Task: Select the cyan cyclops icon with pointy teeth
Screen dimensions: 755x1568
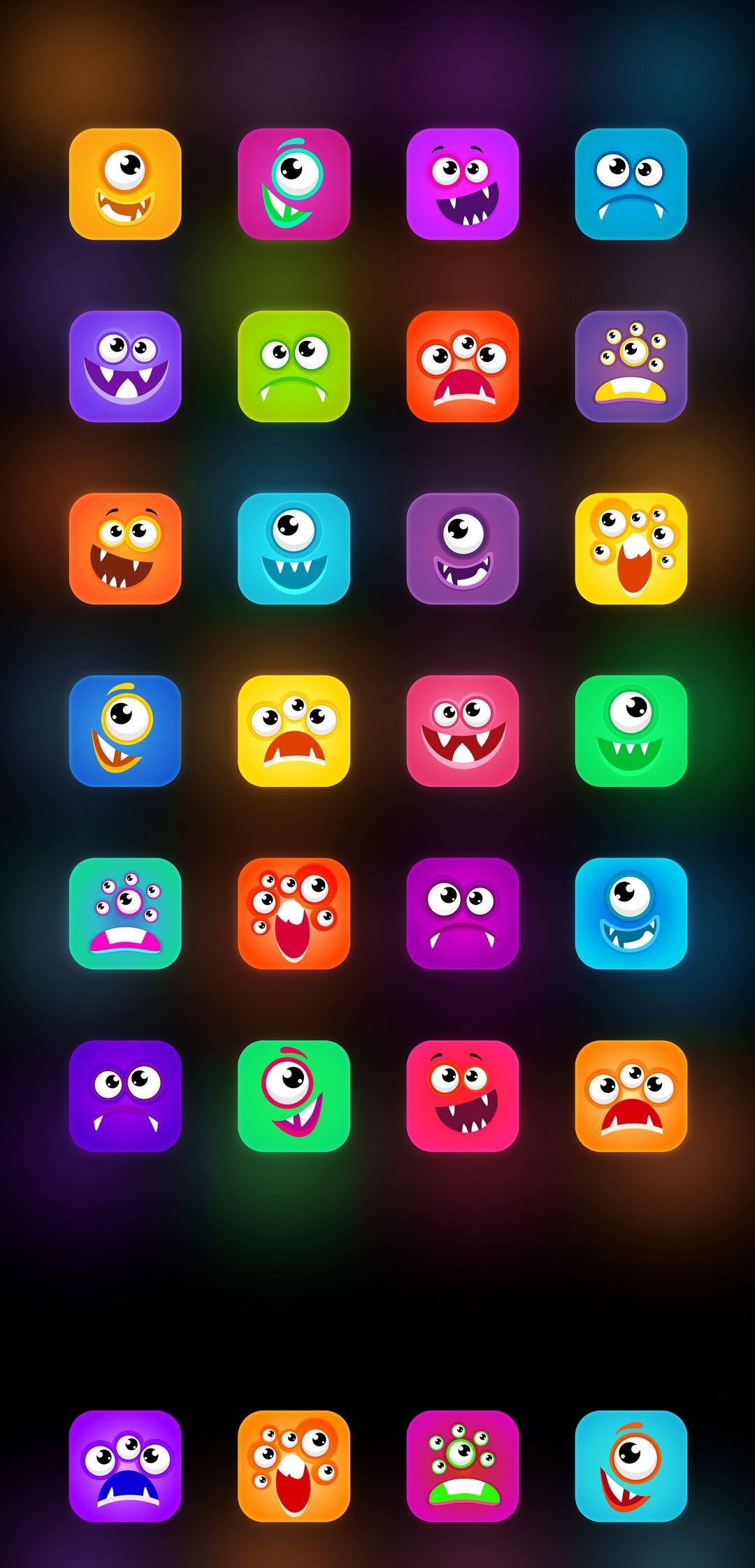Action: pos(294,549)
